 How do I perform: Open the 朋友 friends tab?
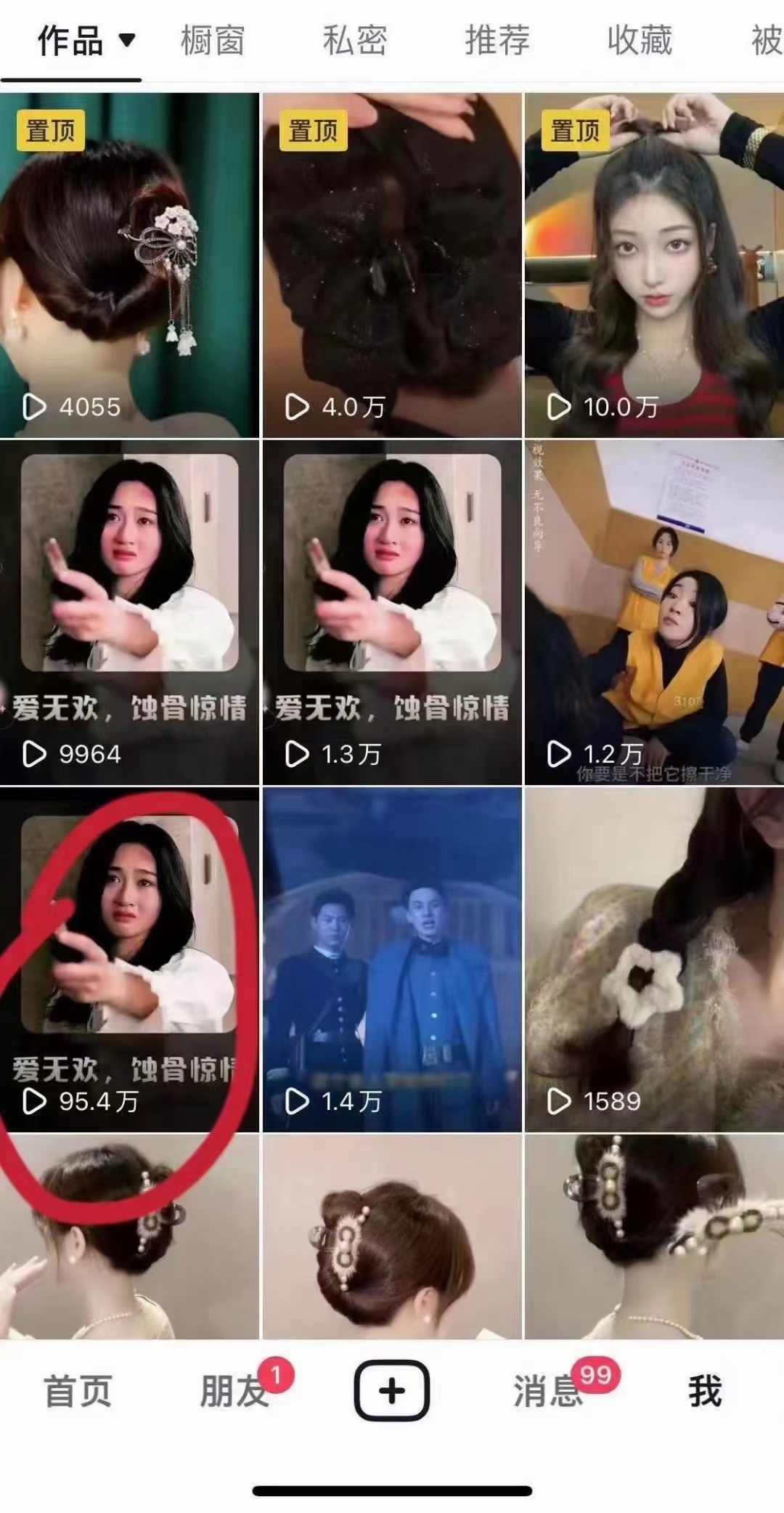[x=234, y=1391]
